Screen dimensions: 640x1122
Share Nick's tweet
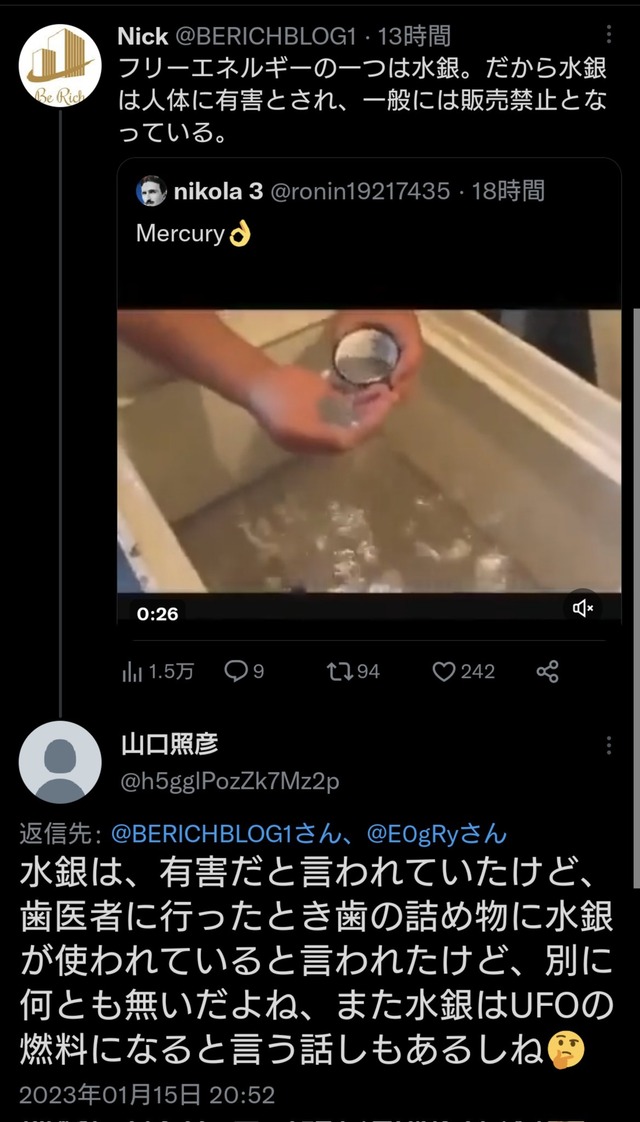547,672
